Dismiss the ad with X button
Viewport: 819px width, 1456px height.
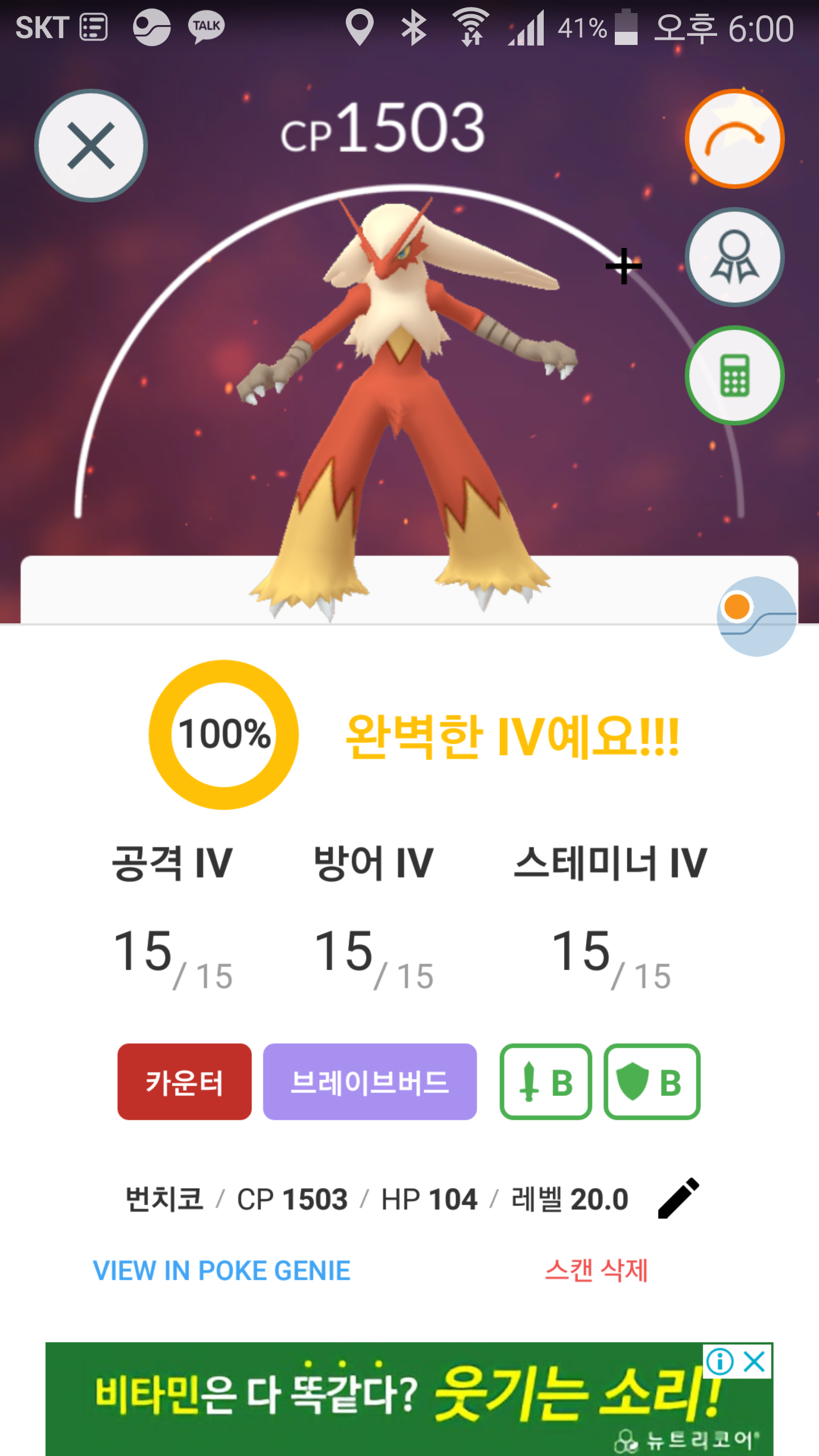755,1362
